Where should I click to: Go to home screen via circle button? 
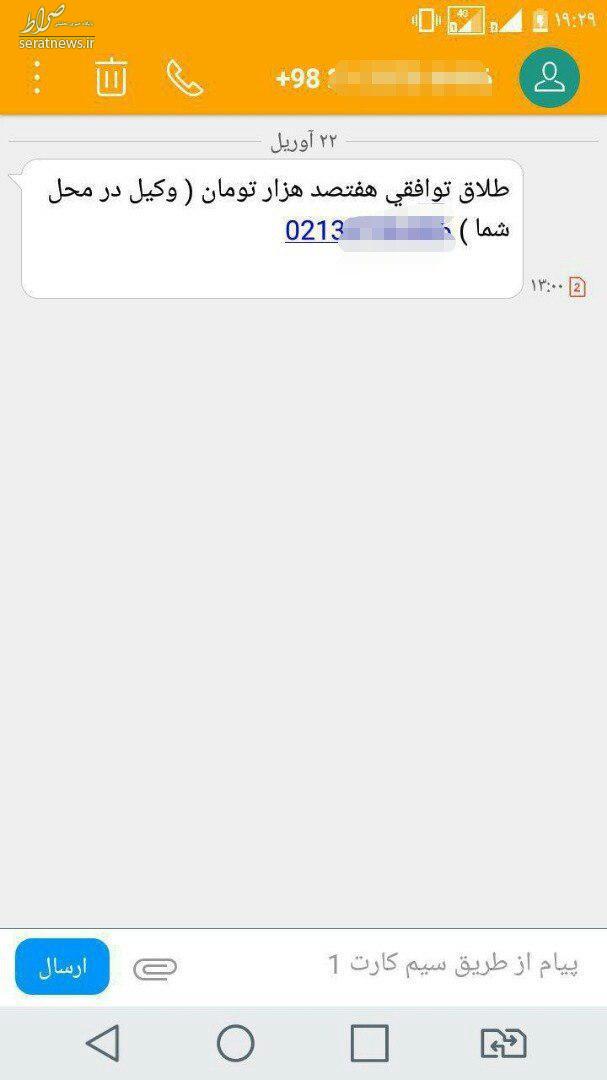click(x=236, y=1043)
